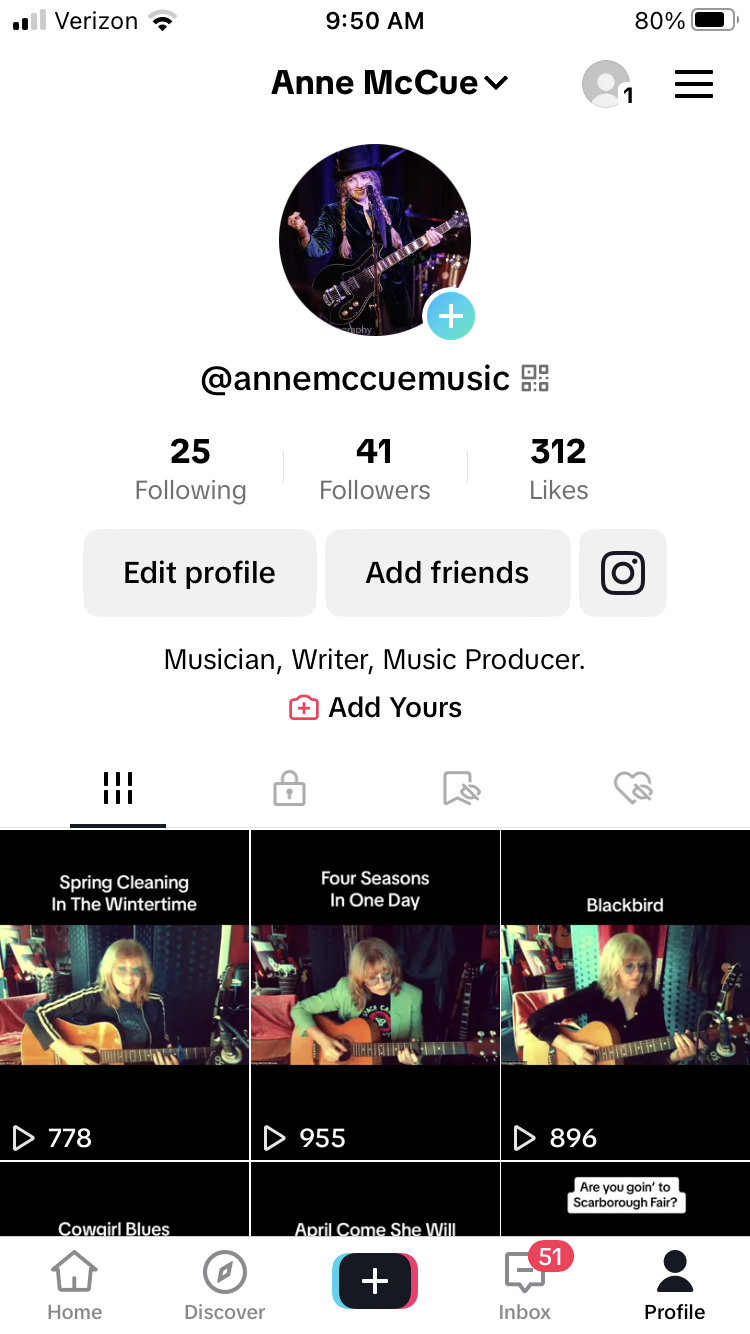Tap Edit profile
The image size is (750, 1334).
pyautogui.click(x=199, y=573)
